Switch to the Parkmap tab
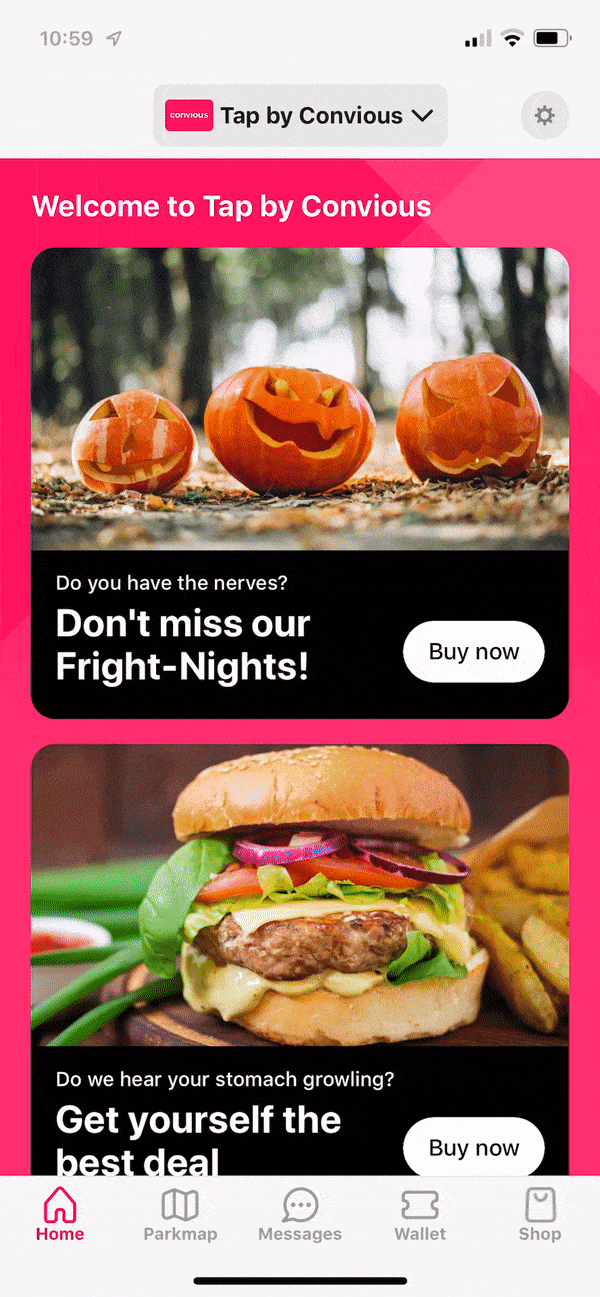 180,1214
